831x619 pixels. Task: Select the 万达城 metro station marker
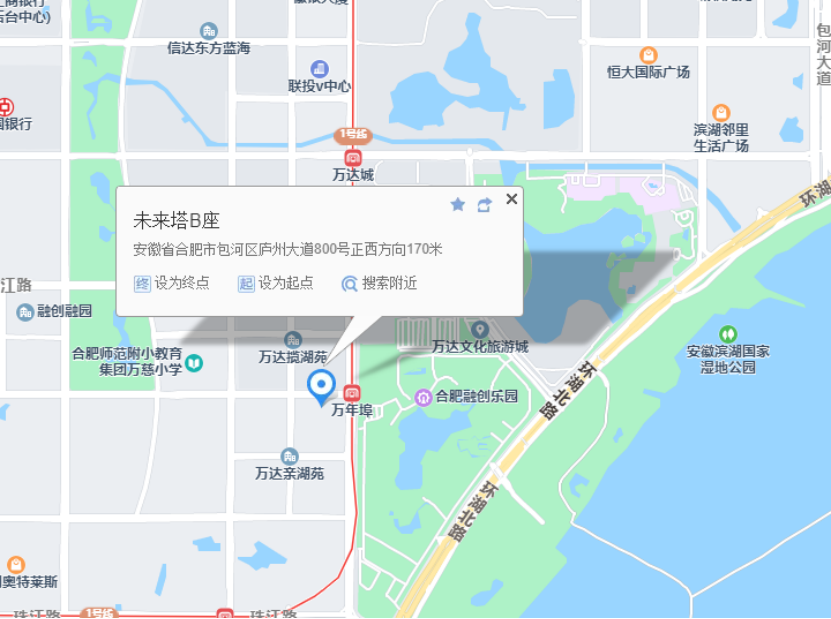352,158
